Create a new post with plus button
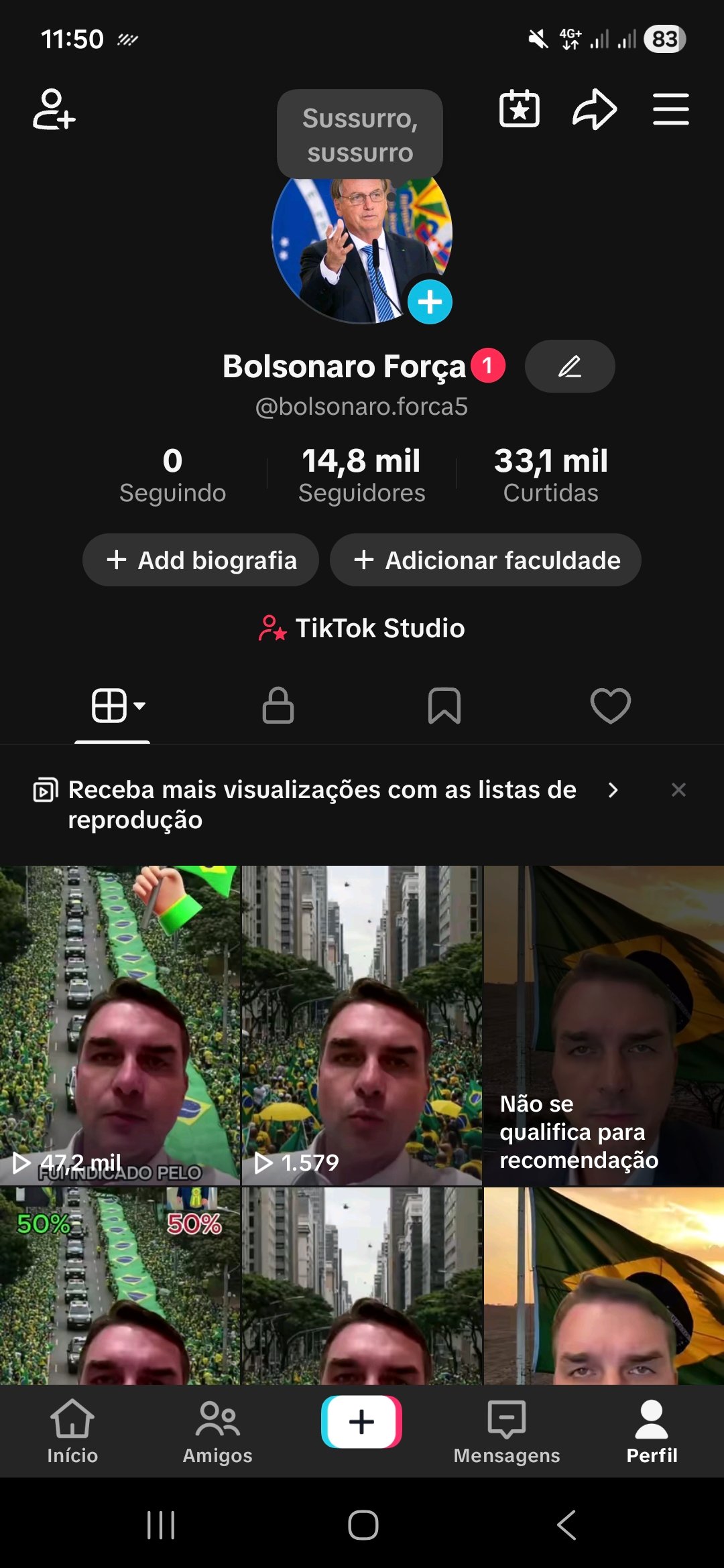The width and height of the screenshot is (724, 1568). point(361,1422)
